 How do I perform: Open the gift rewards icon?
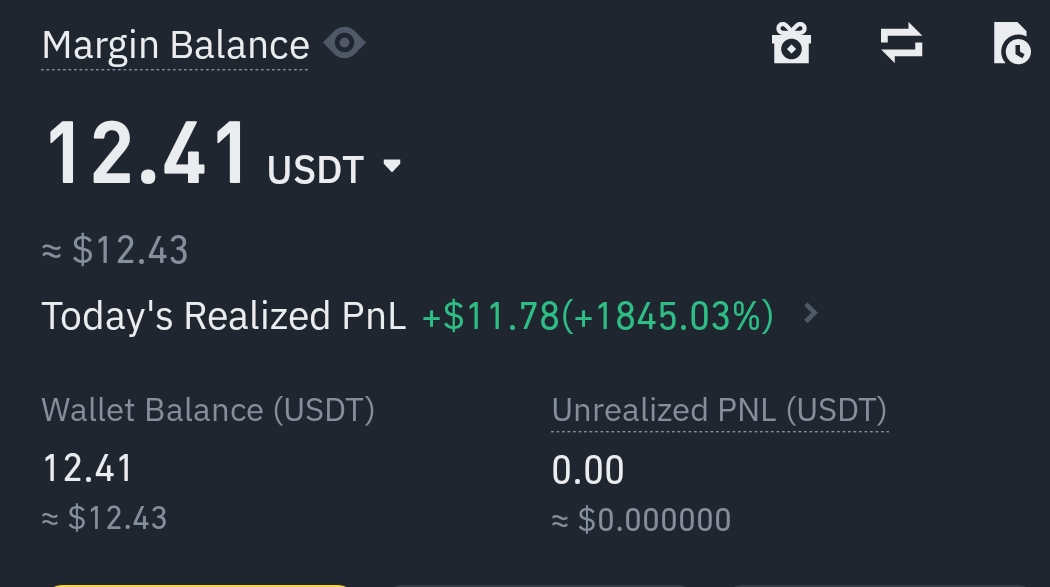click(791, 44)
